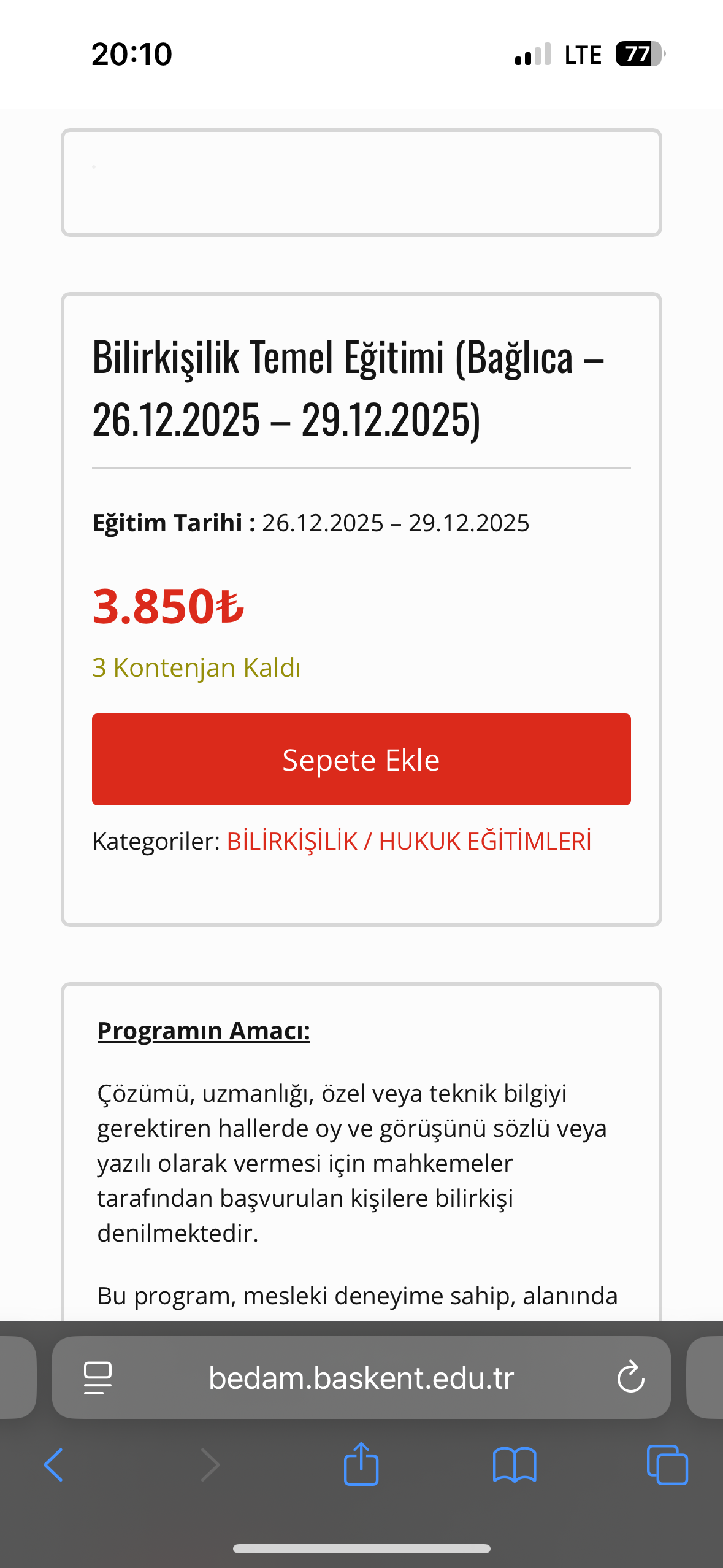Share this page via the share icon
The height and width of the screenshot is (1568, 723).
pyautogui.click(x=361, y=1463)
